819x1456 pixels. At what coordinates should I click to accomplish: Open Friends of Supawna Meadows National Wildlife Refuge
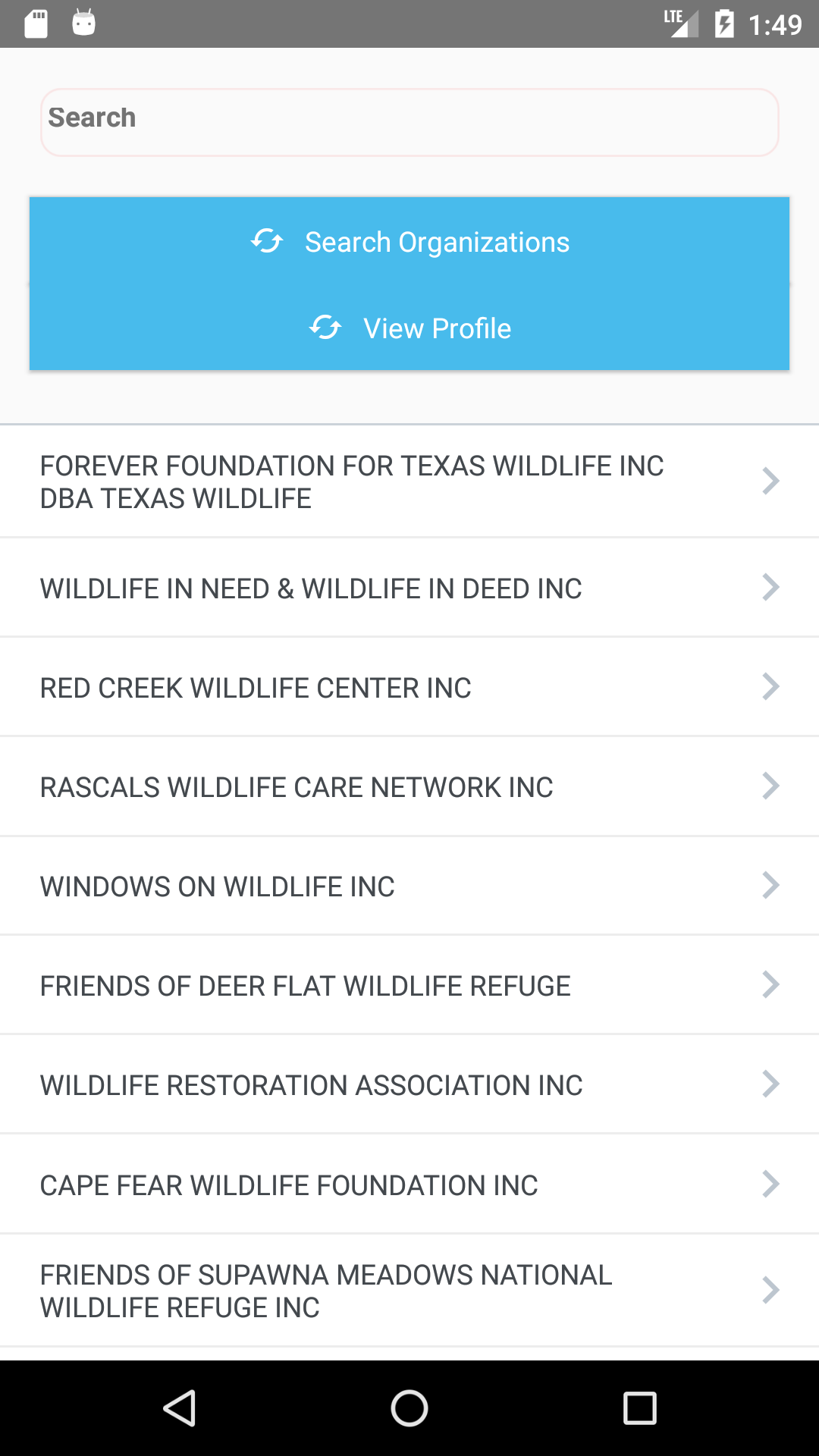tap(409, 1291)
